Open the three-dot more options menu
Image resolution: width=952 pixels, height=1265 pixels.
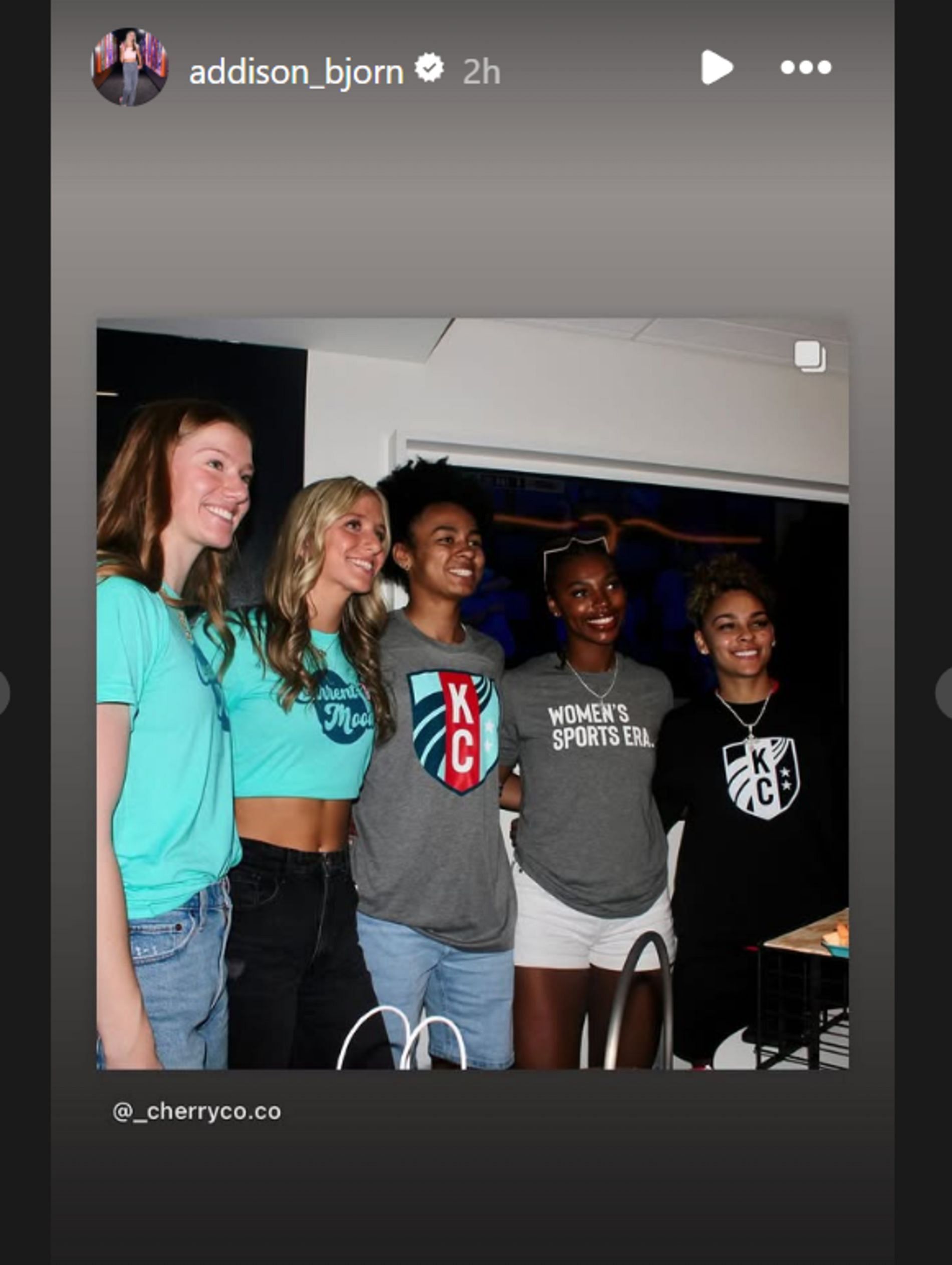806,68
